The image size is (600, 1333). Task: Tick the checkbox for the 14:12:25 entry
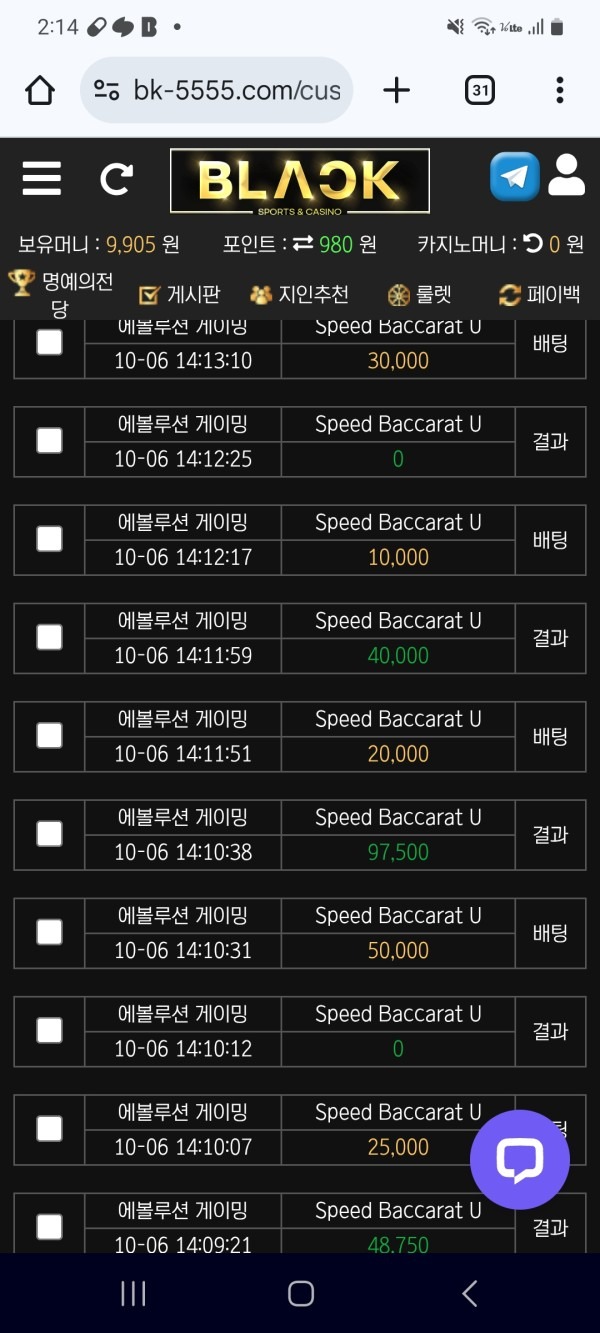[49, 441]
